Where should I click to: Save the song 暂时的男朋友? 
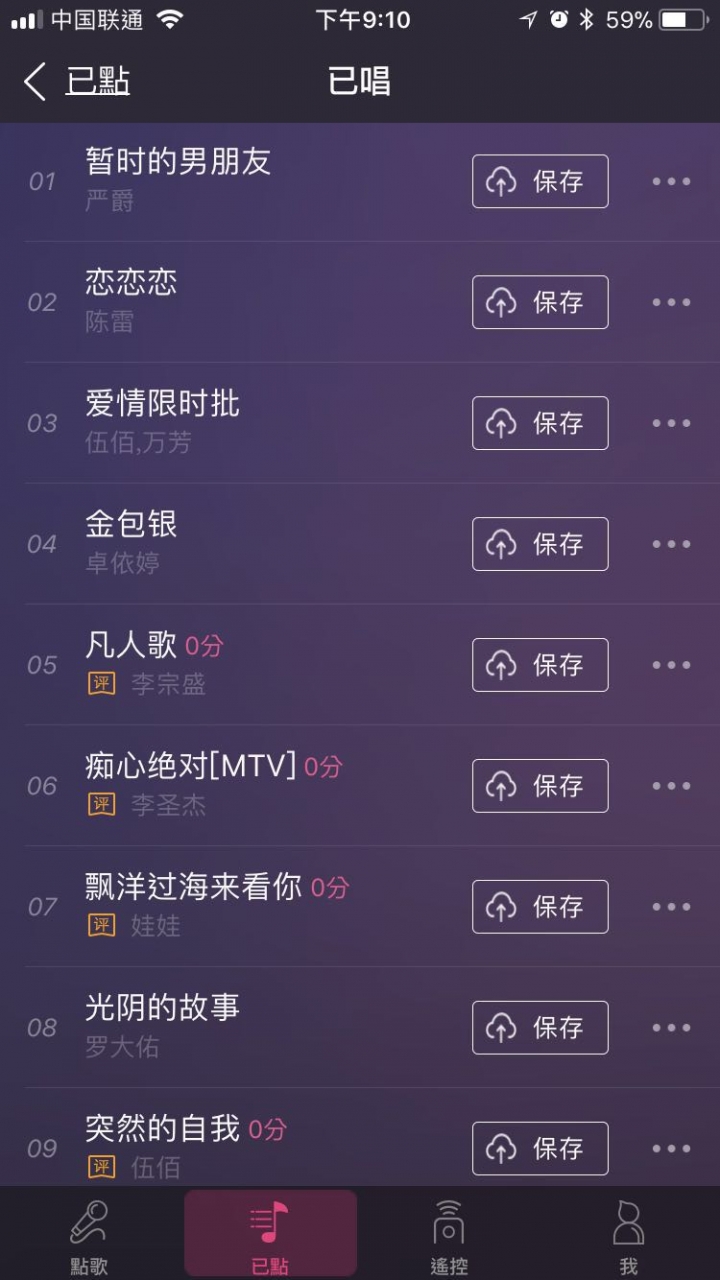pos(540,181)
